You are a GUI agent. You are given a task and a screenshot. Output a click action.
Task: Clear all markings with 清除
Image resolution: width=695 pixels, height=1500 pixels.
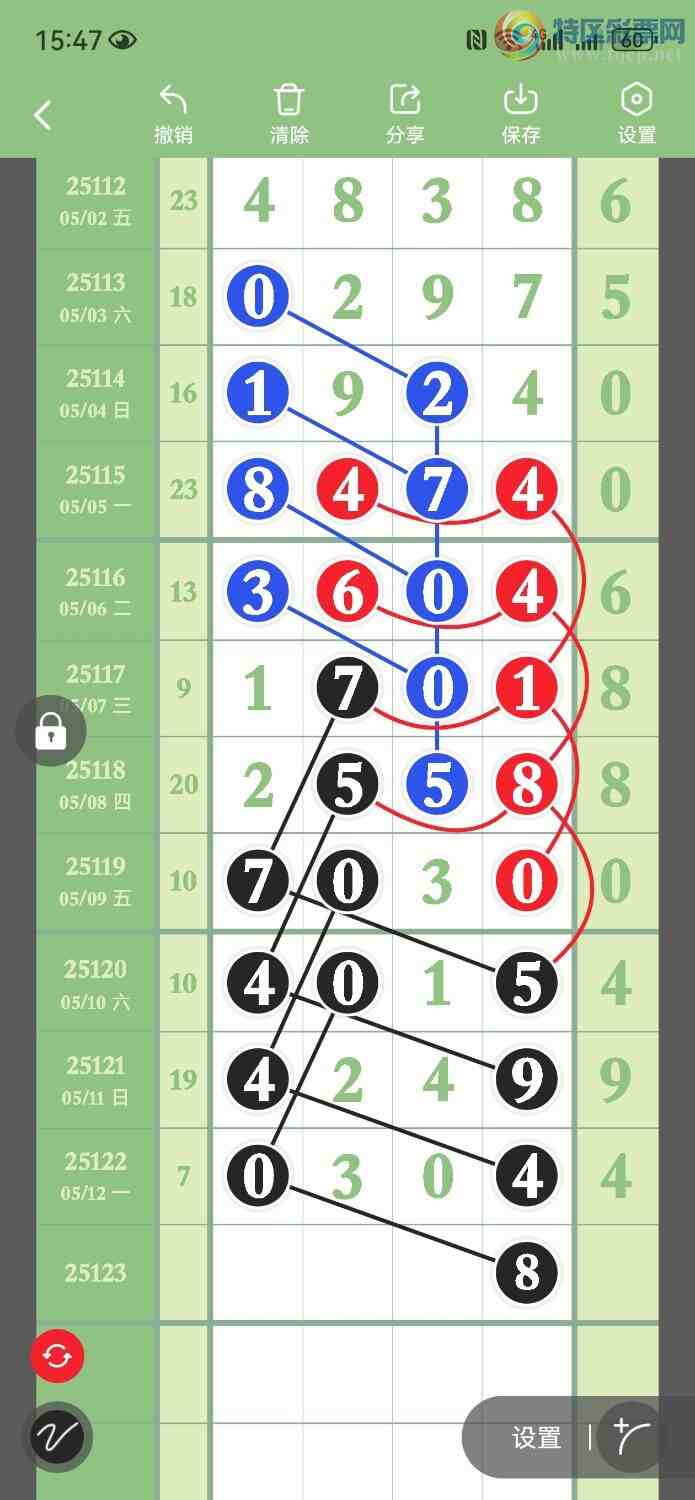[x=289, y=114]
